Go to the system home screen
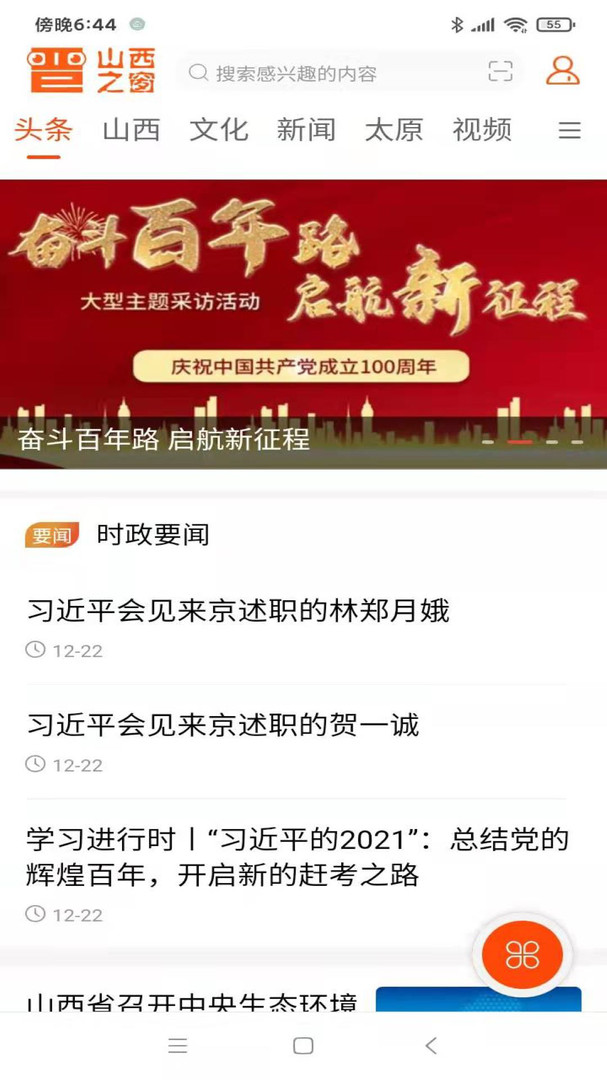607x1080 pixels. tap(303, 1046)
